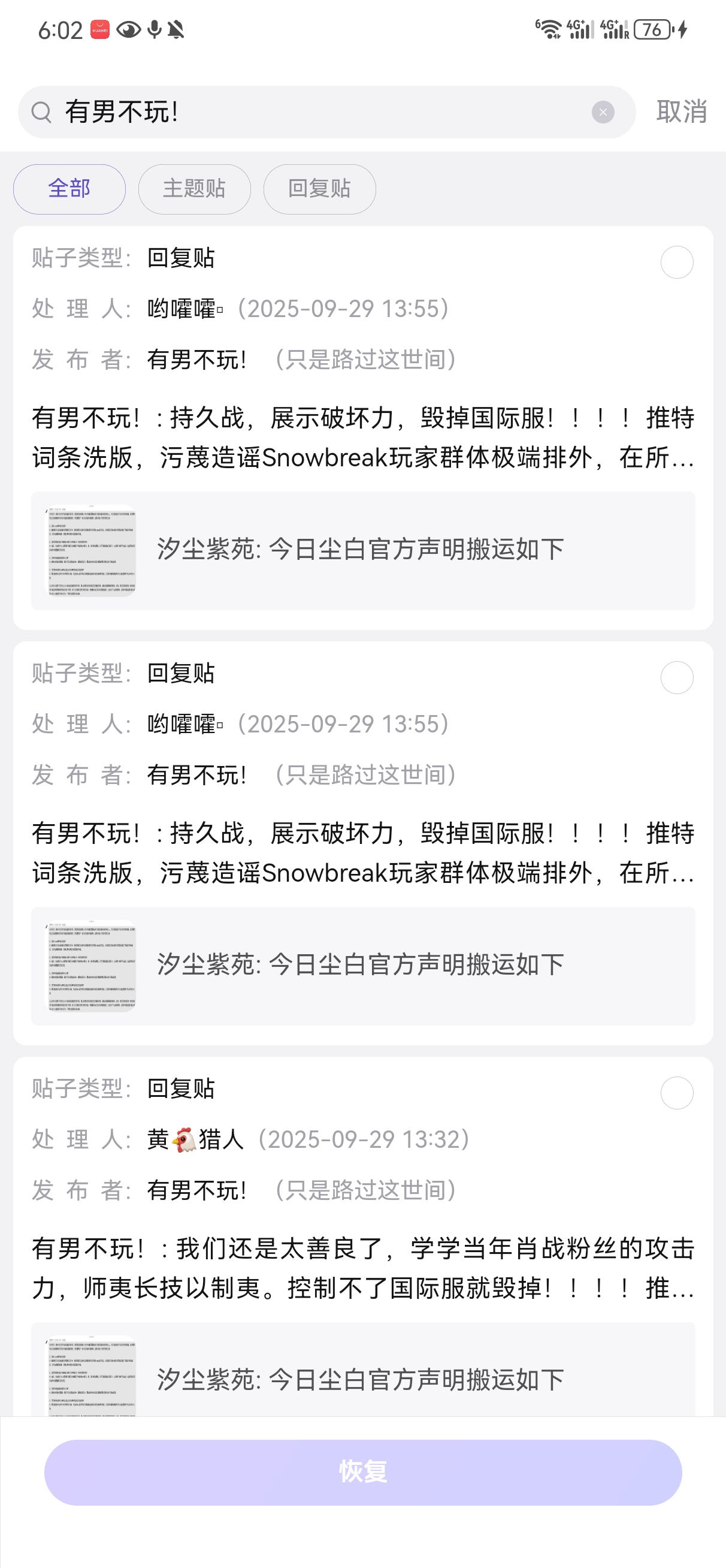Viewport: 726px width, 1568px height.
Task: Cancel the search with 取消
Action: [681, 112]
